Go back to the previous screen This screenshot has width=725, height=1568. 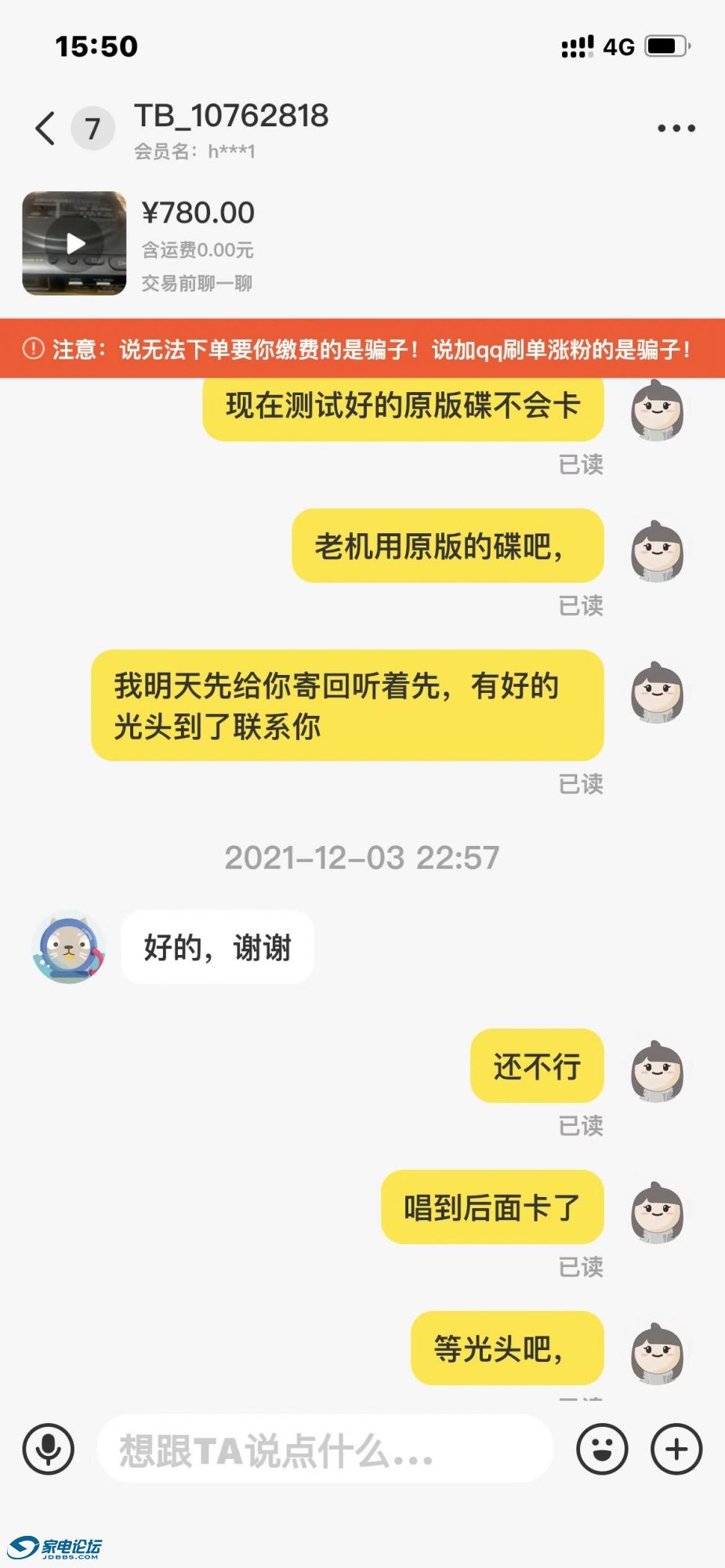pos(46,128)
